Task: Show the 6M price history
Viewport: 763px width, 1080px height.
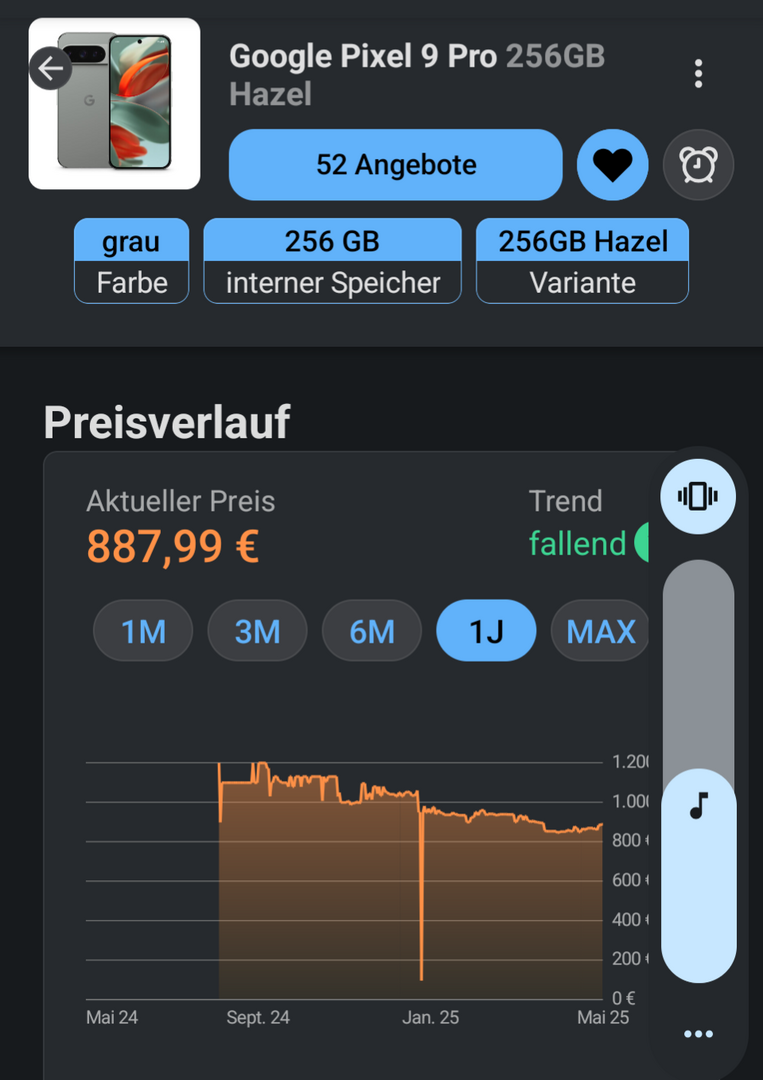Action: [x=372, y=632]
